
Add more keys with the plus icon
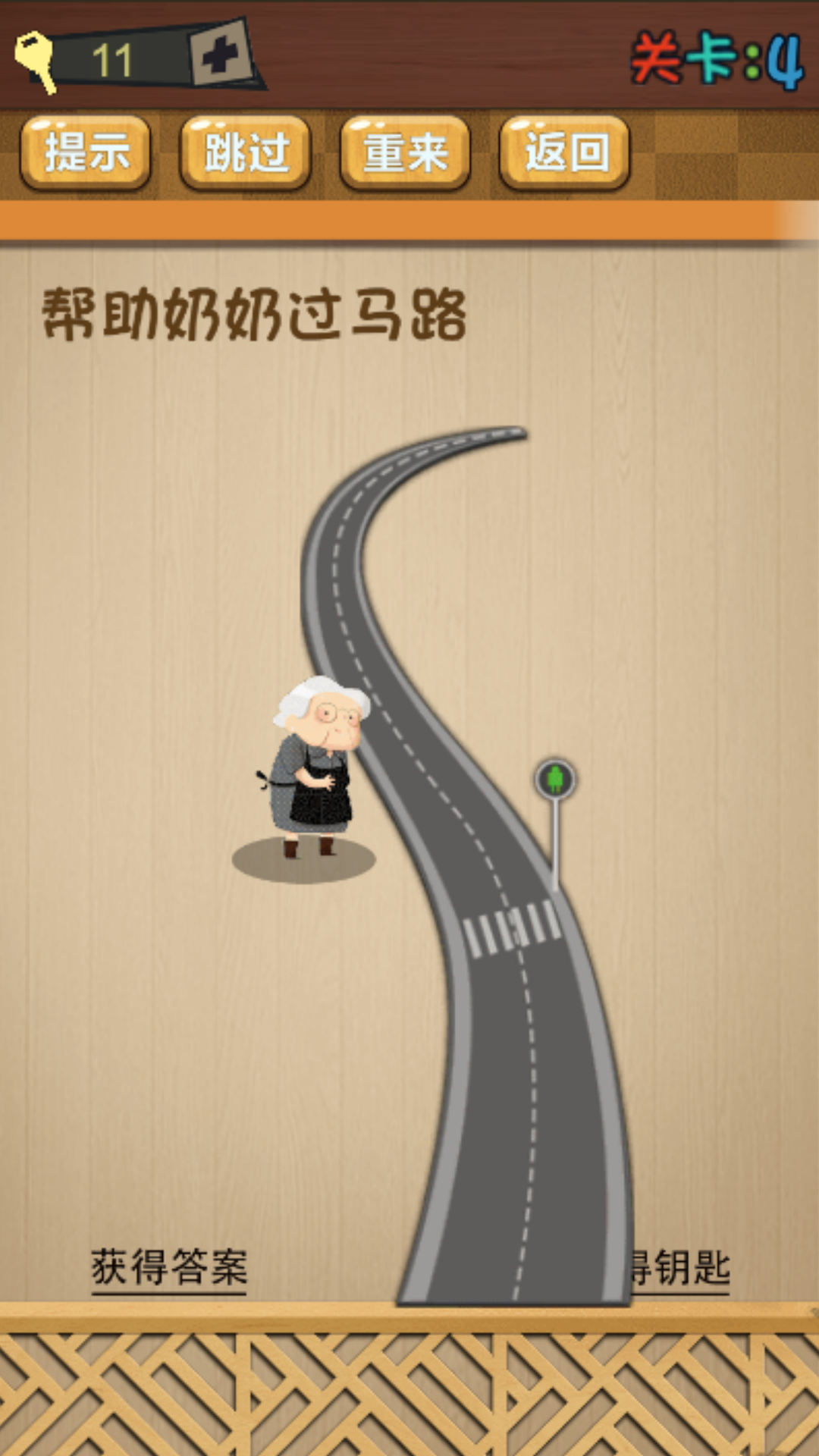[220, 55]
